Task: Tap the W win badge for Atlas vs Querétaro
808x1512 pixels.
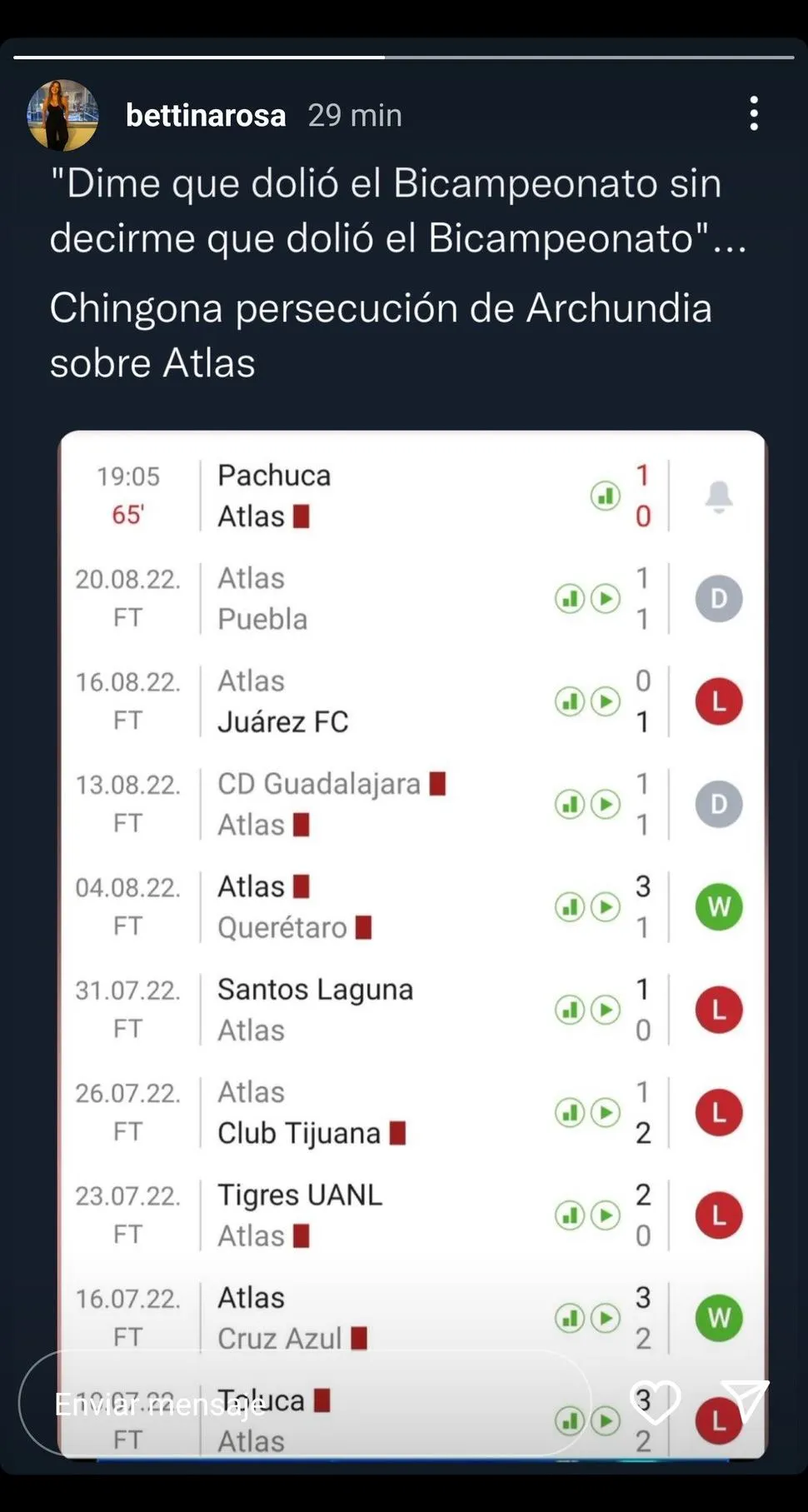Action: point(718,906)
